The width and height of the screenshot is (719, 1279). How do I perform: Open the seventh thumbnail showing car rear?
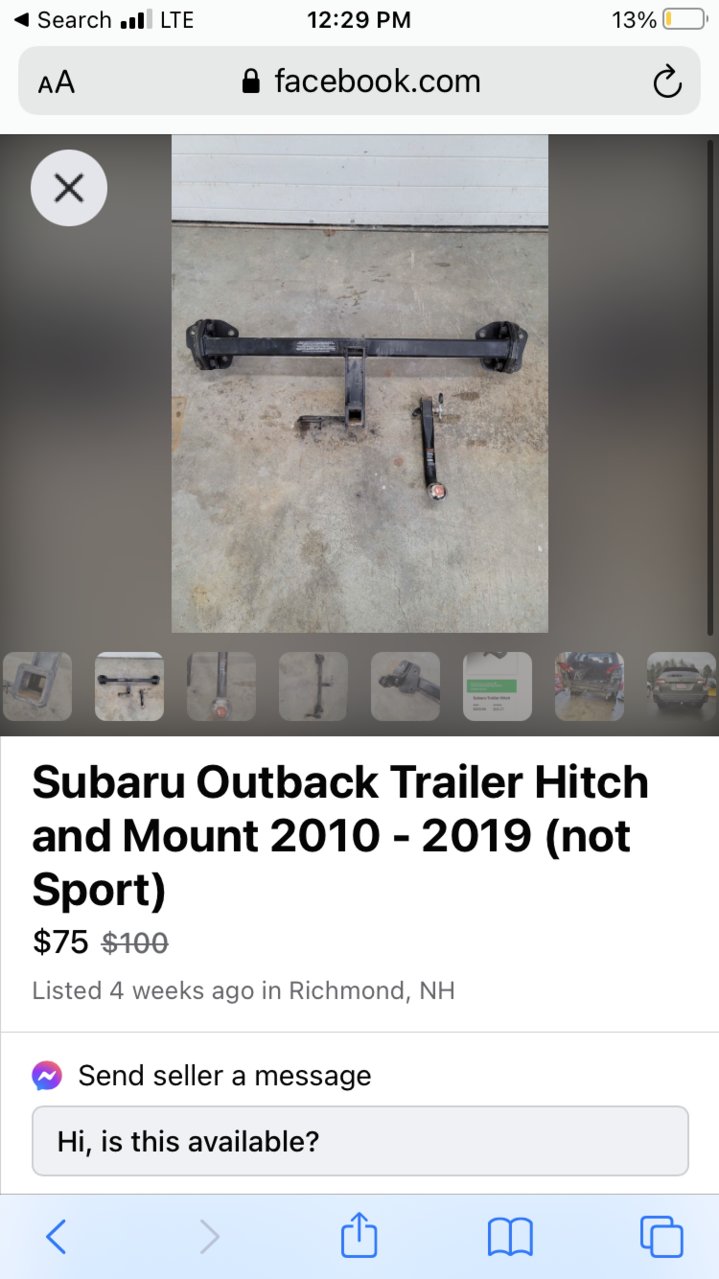(589, 686)
